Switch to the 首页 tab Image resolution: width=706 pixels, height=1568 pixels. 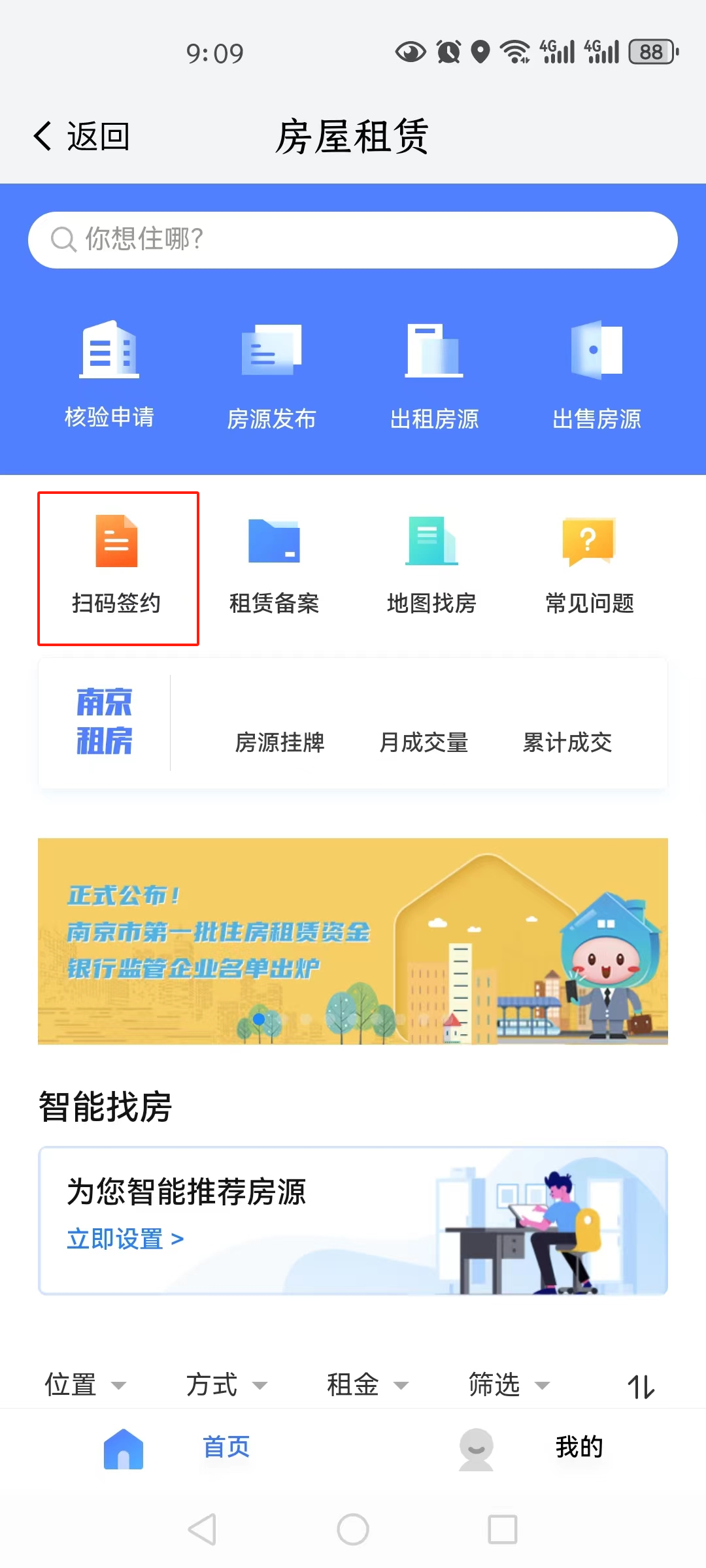(x=176, y=1448)
